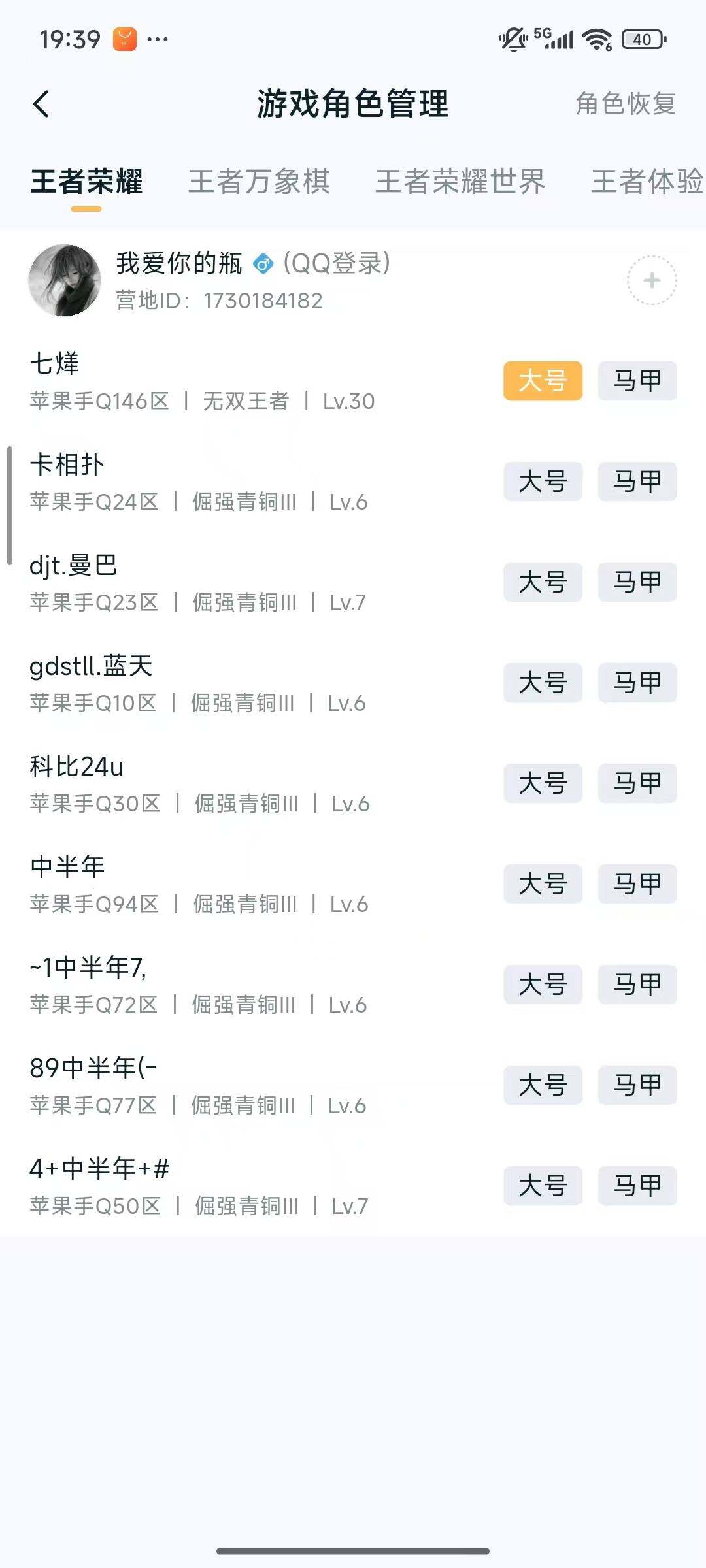The image size is (706, 1568).
Task: Tap the WiFi icon in the status bar
Action: click(596, 39)
